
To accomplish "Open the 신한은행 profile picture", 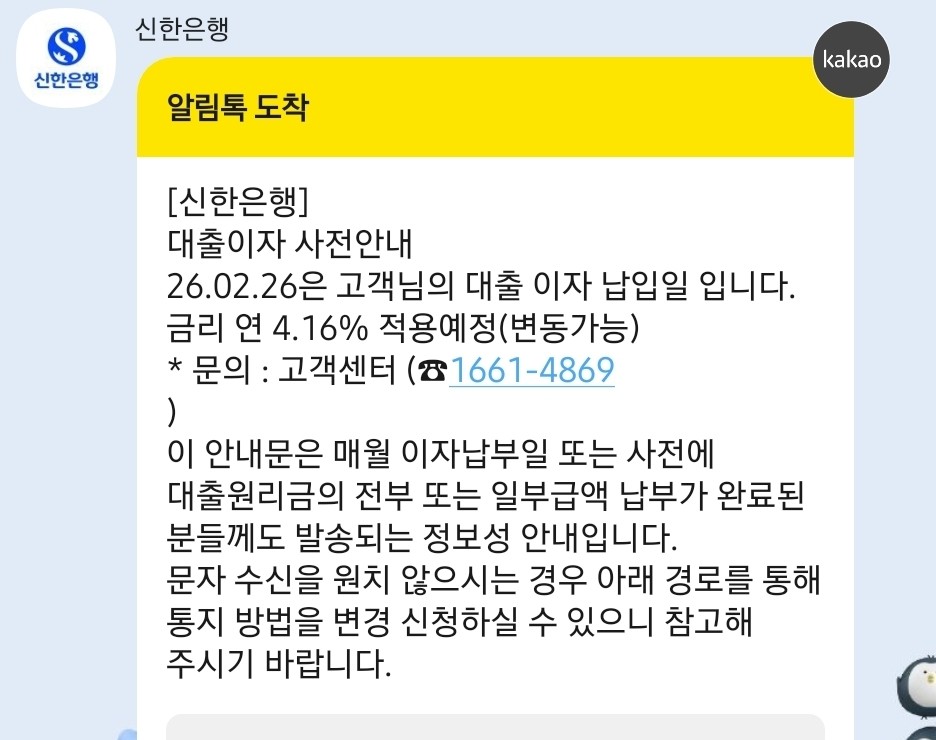I will click(x=67, y=59).
